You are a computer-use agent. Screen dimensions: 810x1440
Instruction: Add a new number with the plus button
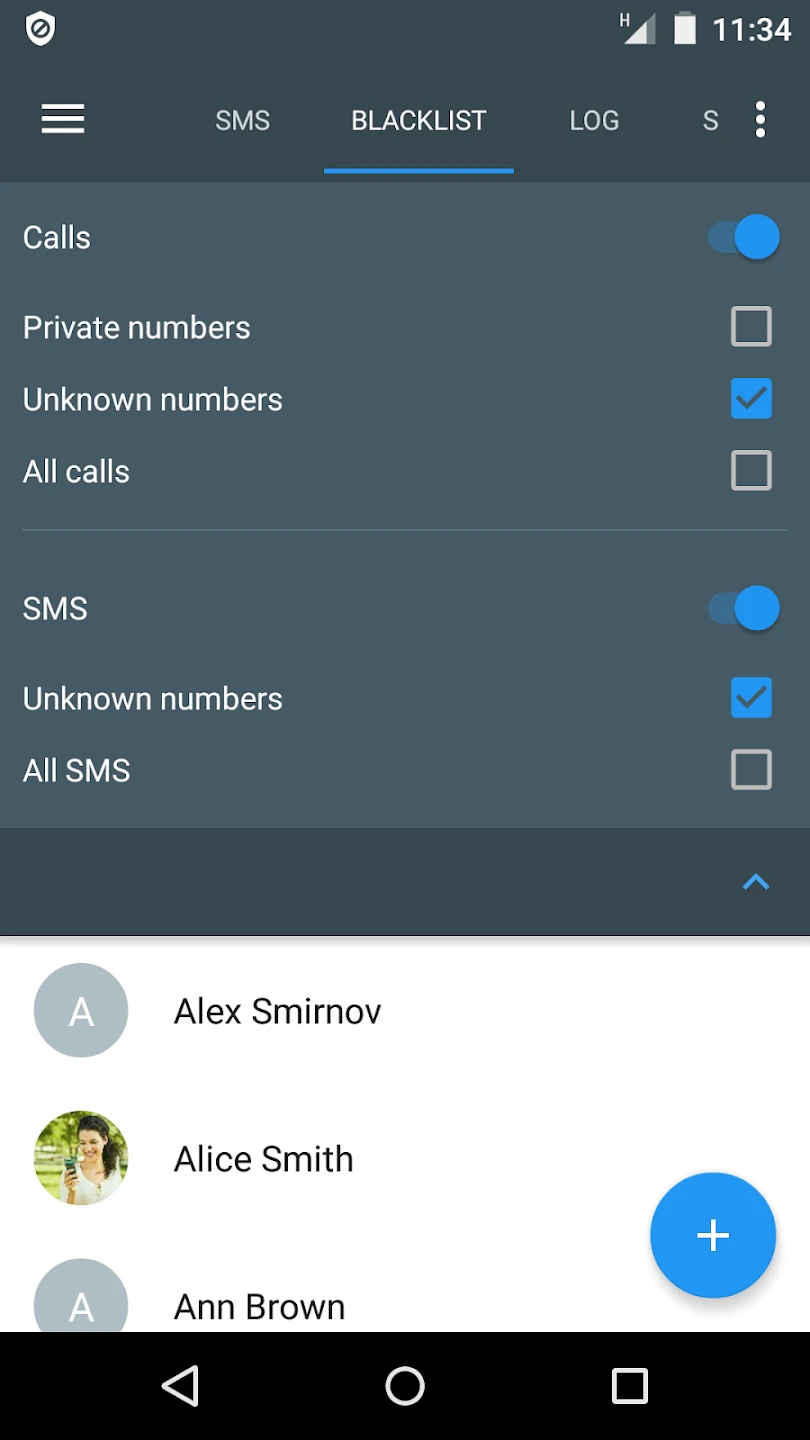point(712,1236)
